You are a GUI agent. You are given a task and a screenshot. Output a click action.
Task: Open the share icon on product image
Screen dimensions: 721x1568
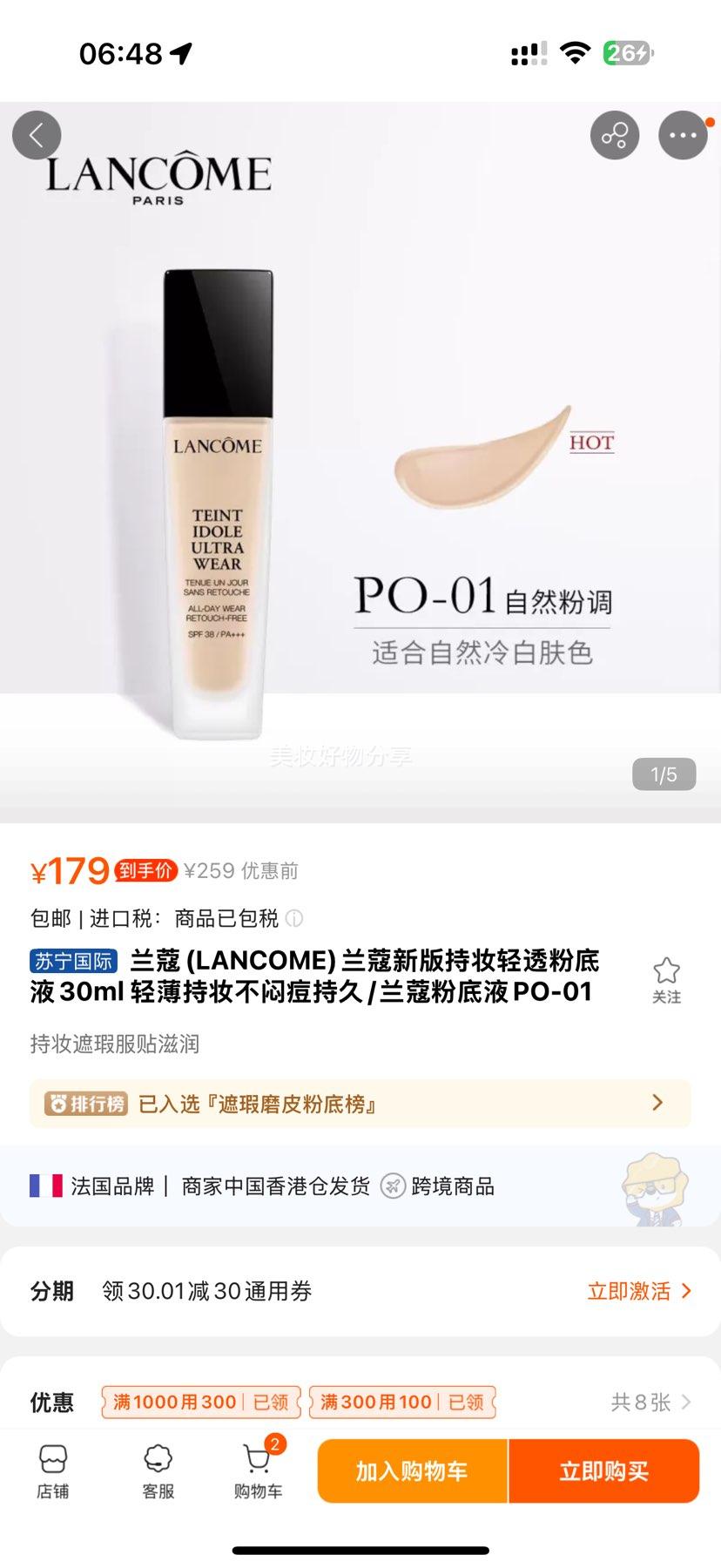point(615,135)
